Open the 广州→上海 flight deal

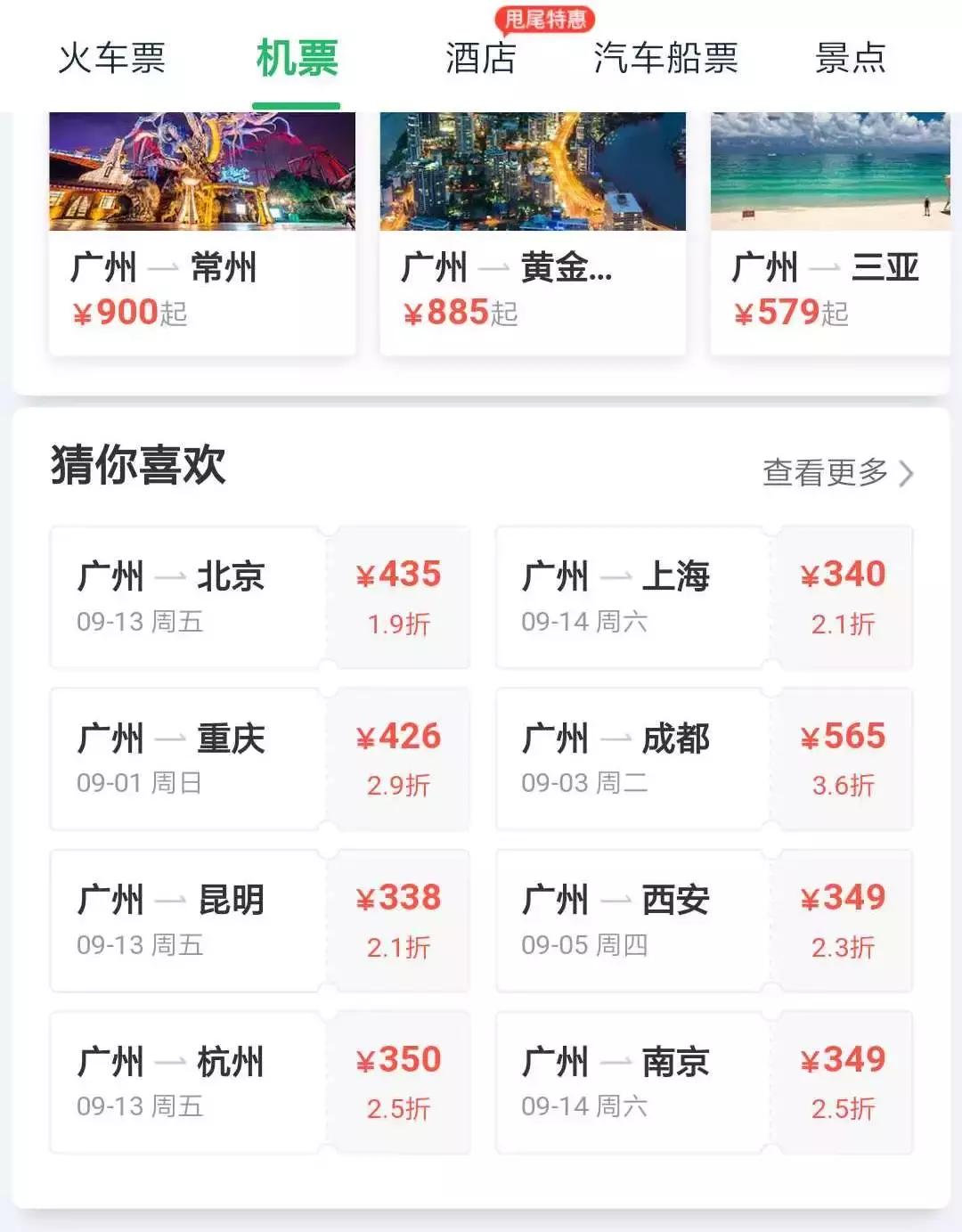click(x=704, y=598)
